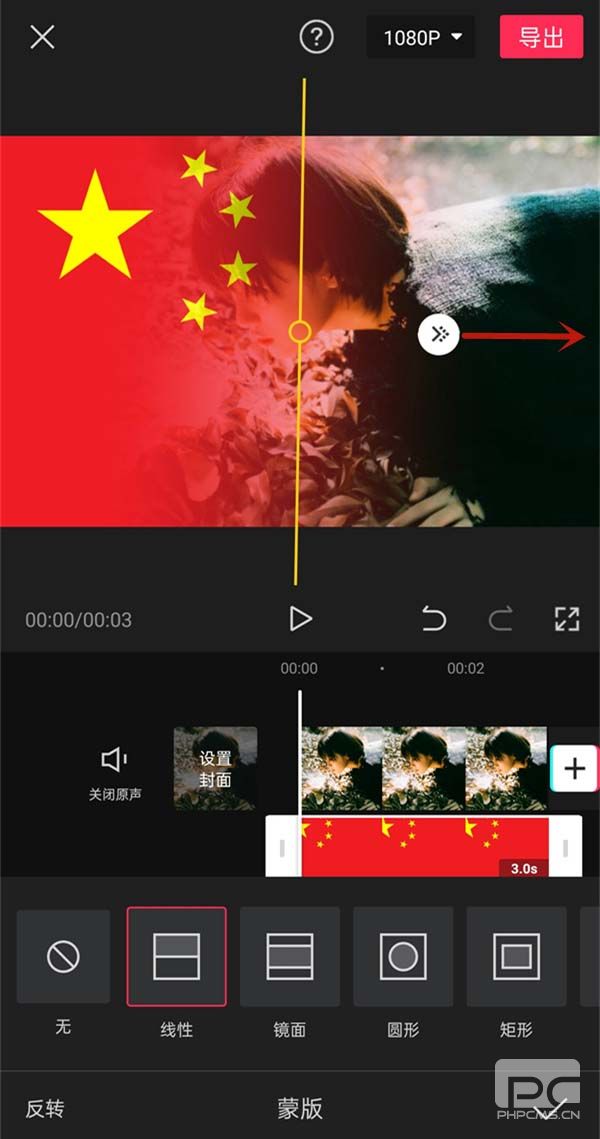Select the 无 no-mask option
The height and width of the screenshot is (1139, 600).
tap(63, 957)
